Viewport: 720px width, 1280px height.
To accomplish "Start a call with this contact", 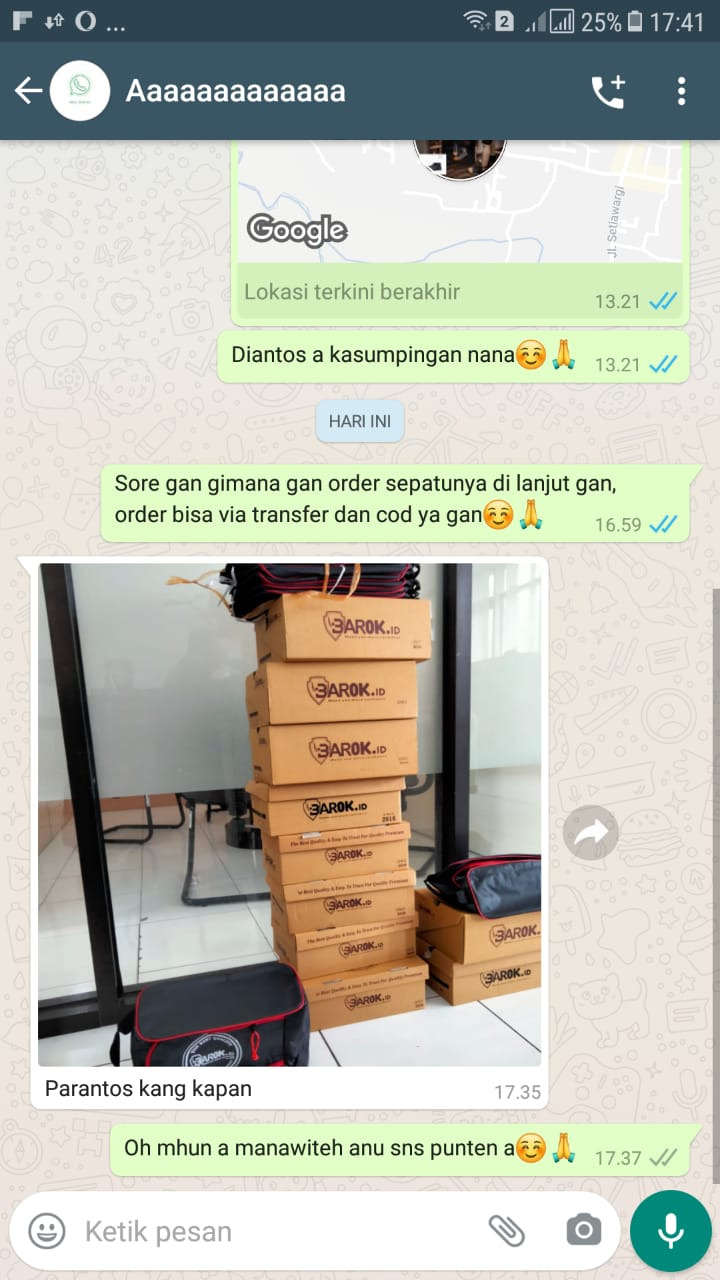I will tap(607, 91).
